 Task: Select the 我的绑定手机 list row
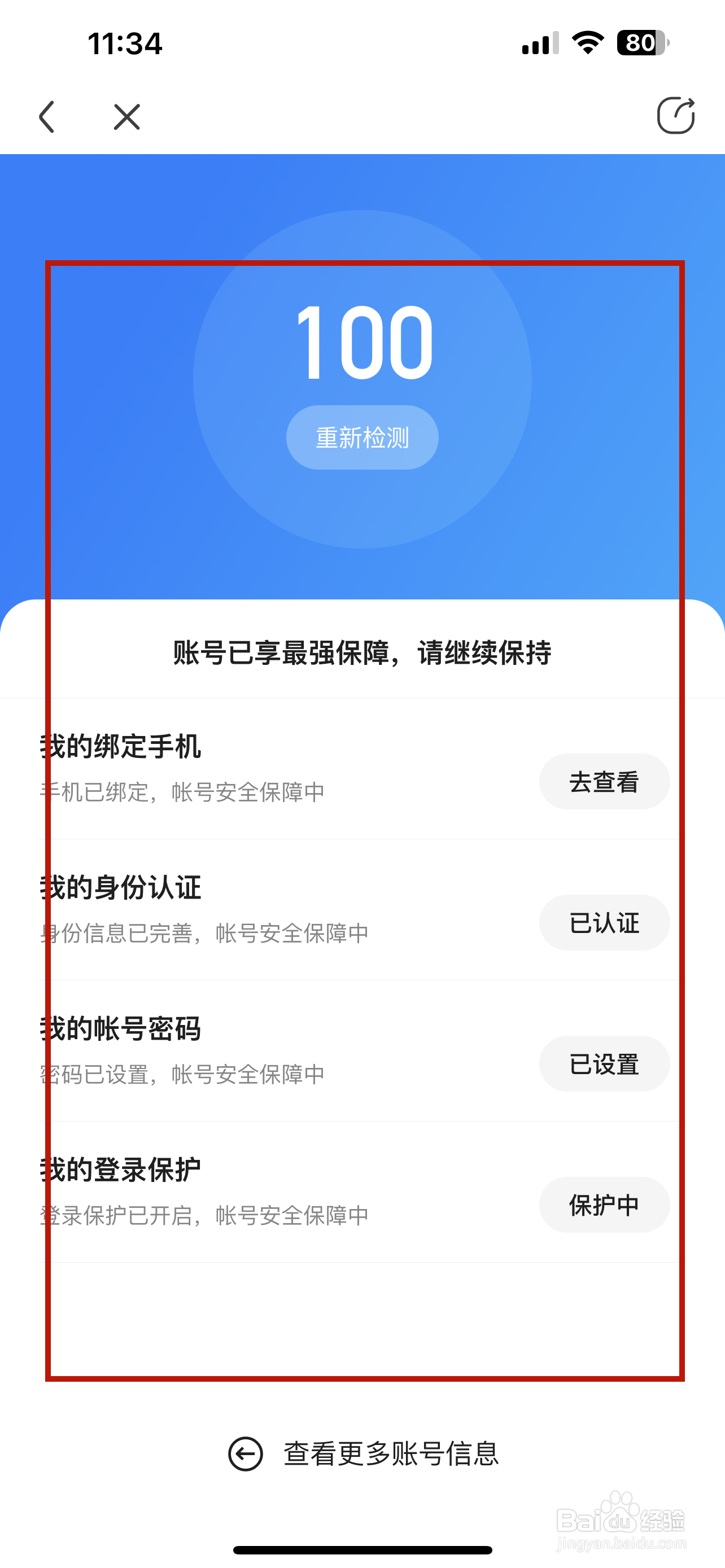(243, 767)
